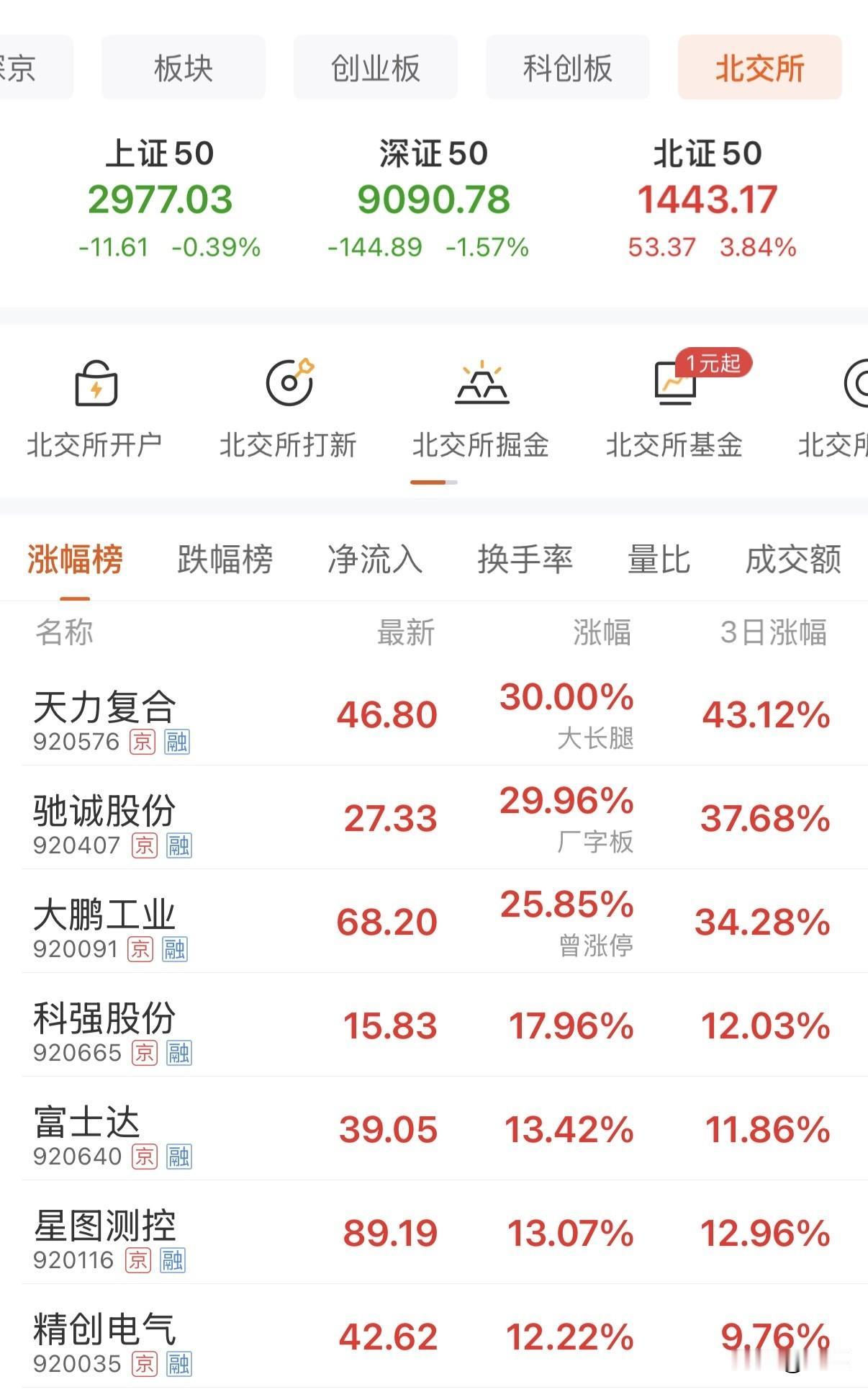Select the 北交所掘金 gold bars icon
The image size is (868, 1392).
(482, 403)
